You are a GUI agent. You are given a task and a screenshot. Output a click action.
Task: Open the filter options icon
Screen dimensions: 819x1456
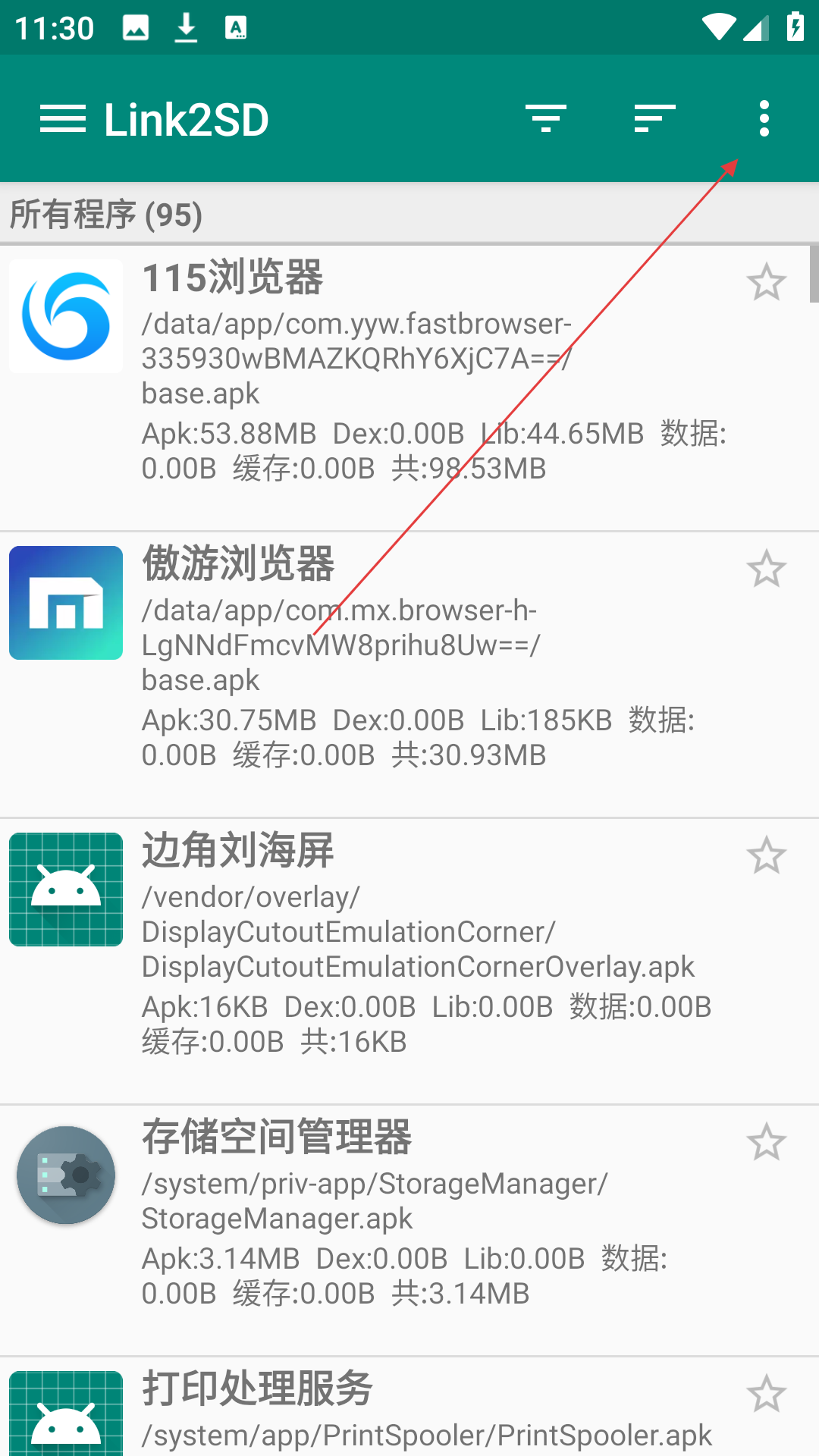(x=546, y=119)
